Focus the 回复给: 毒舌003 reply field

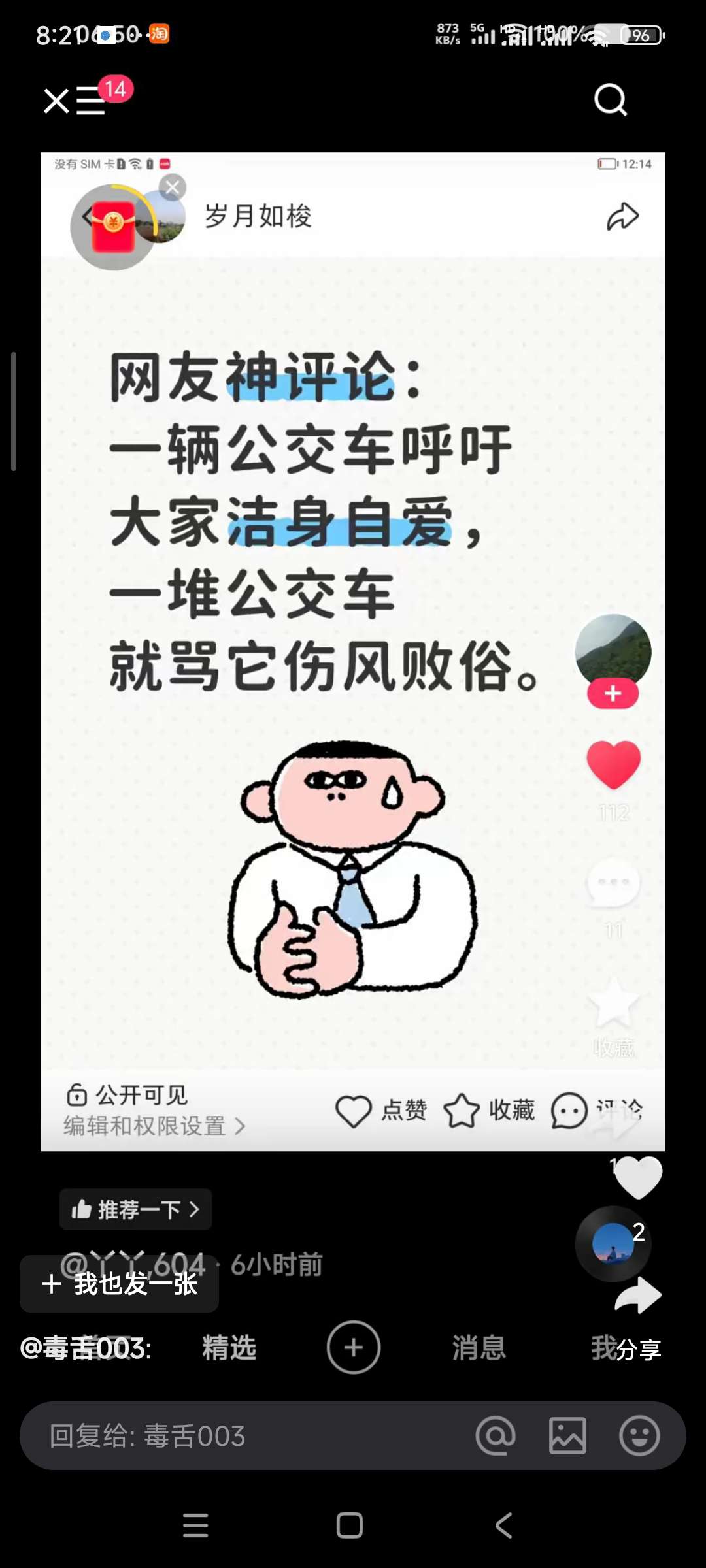click(x=248, y=1436)
